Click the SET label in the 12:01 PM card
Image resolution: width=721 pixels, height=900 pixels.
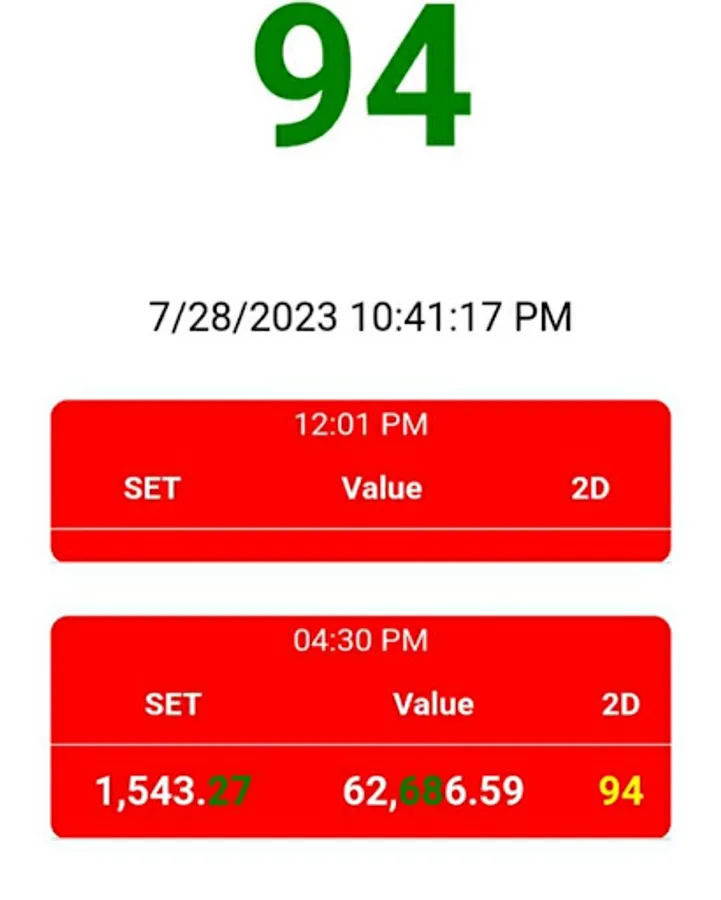(x=152, y=489)
